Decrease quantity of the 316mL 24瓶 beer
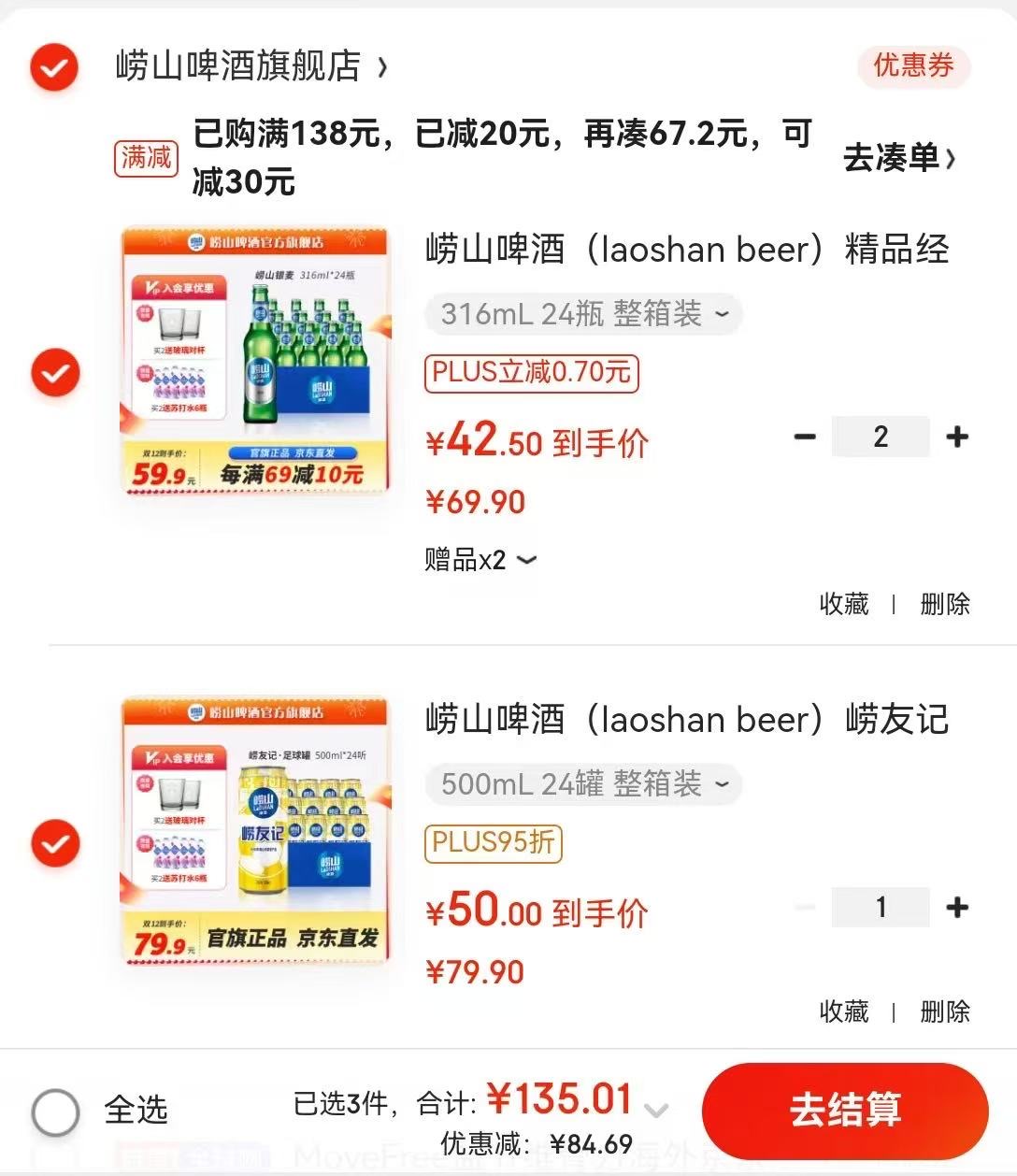 click(805, 437)
